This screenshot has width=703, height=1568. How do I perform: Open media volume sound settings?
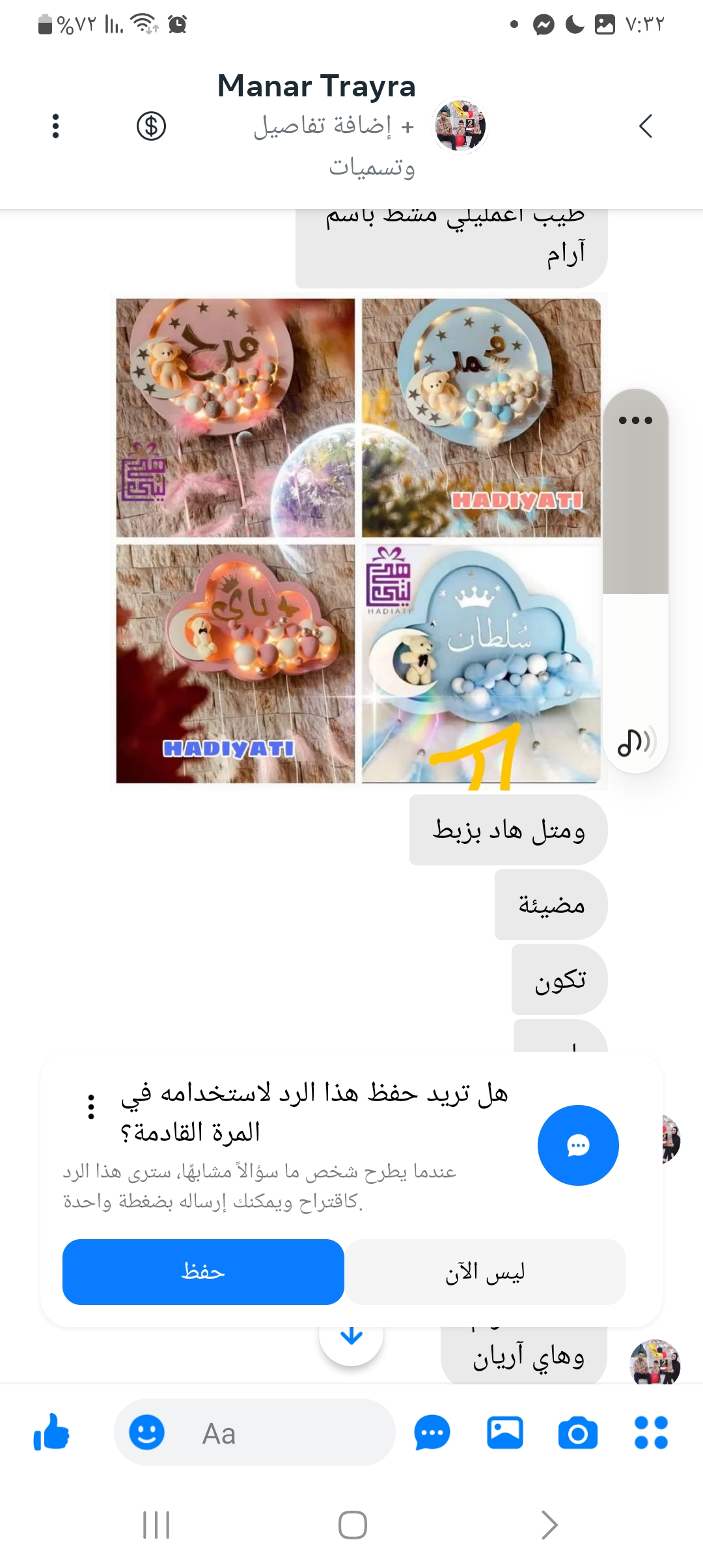(635, 742)
